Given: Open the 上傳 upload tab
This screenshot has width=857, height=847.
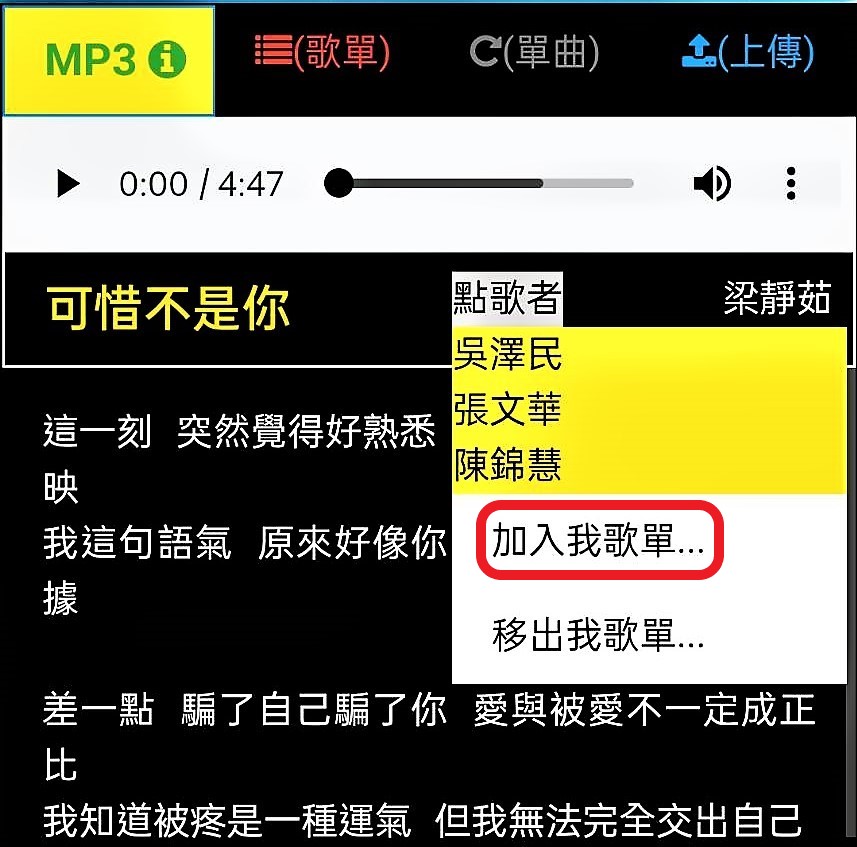Looking at the screenshot, I should tap(748, 52).
